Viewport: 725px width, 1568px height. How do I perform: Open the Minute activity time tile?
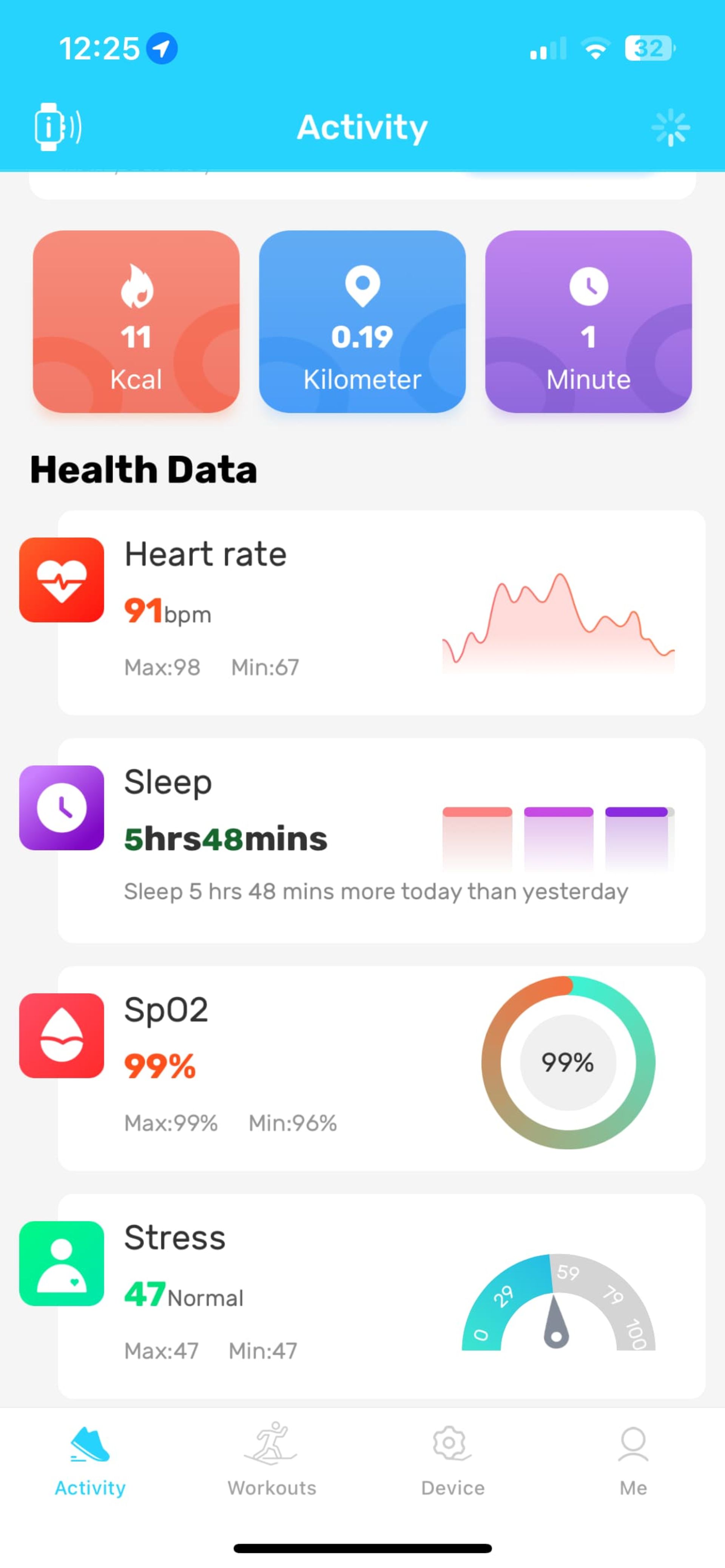(588, 322)
